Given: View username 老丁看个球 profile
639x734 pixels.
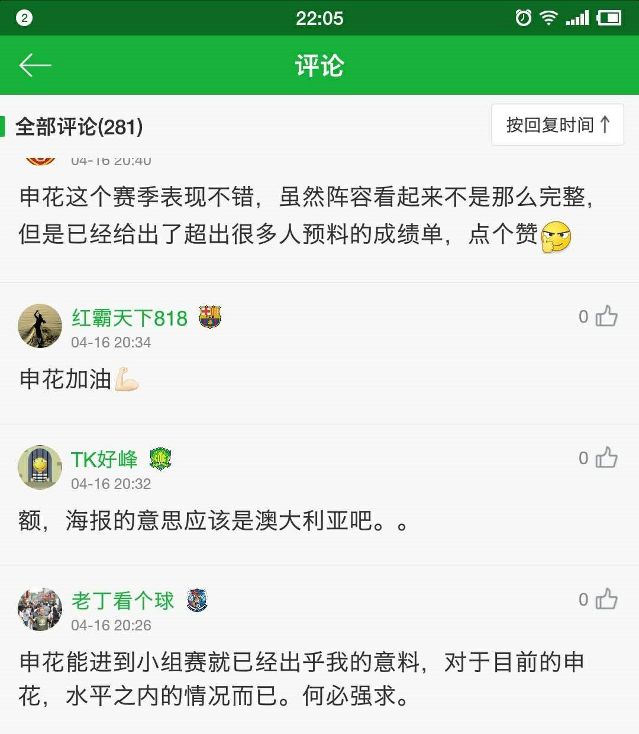Looking at the screenshot, I should (x=122, y=601).
